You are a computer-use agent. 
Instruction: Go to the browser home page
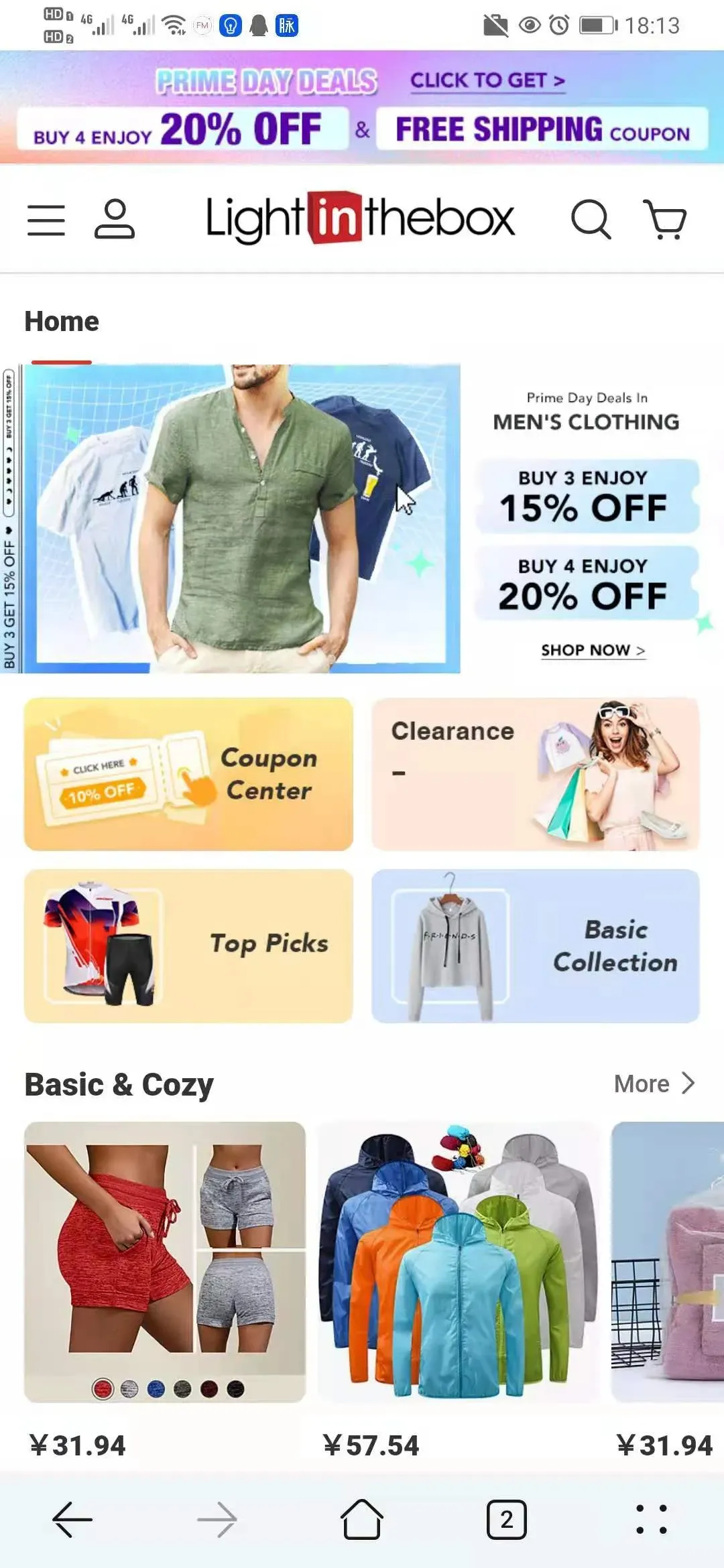pos(362,1519)
